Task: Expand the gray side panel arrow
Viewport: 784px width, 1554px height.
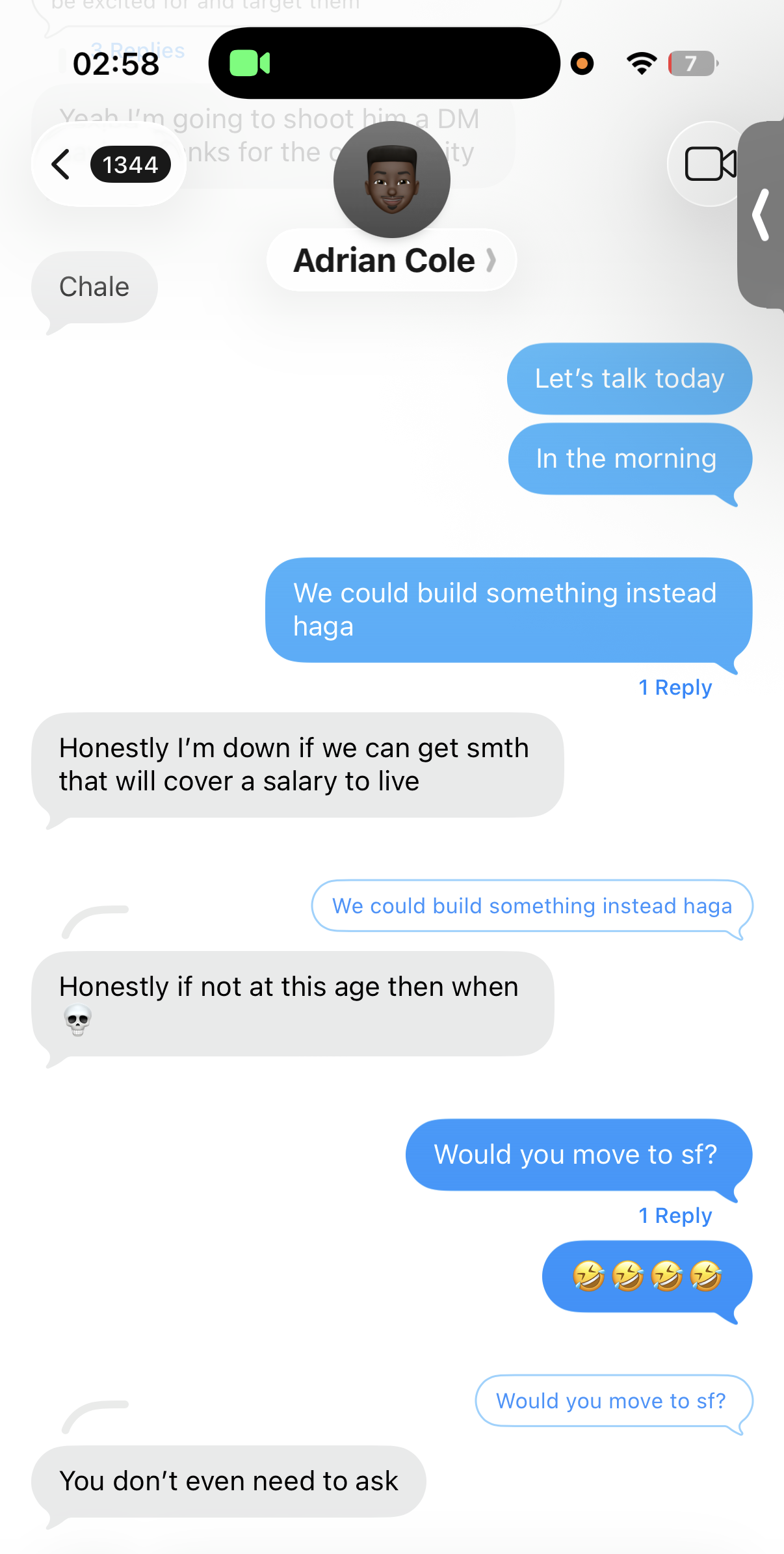Action: click(x=762, y=215)
